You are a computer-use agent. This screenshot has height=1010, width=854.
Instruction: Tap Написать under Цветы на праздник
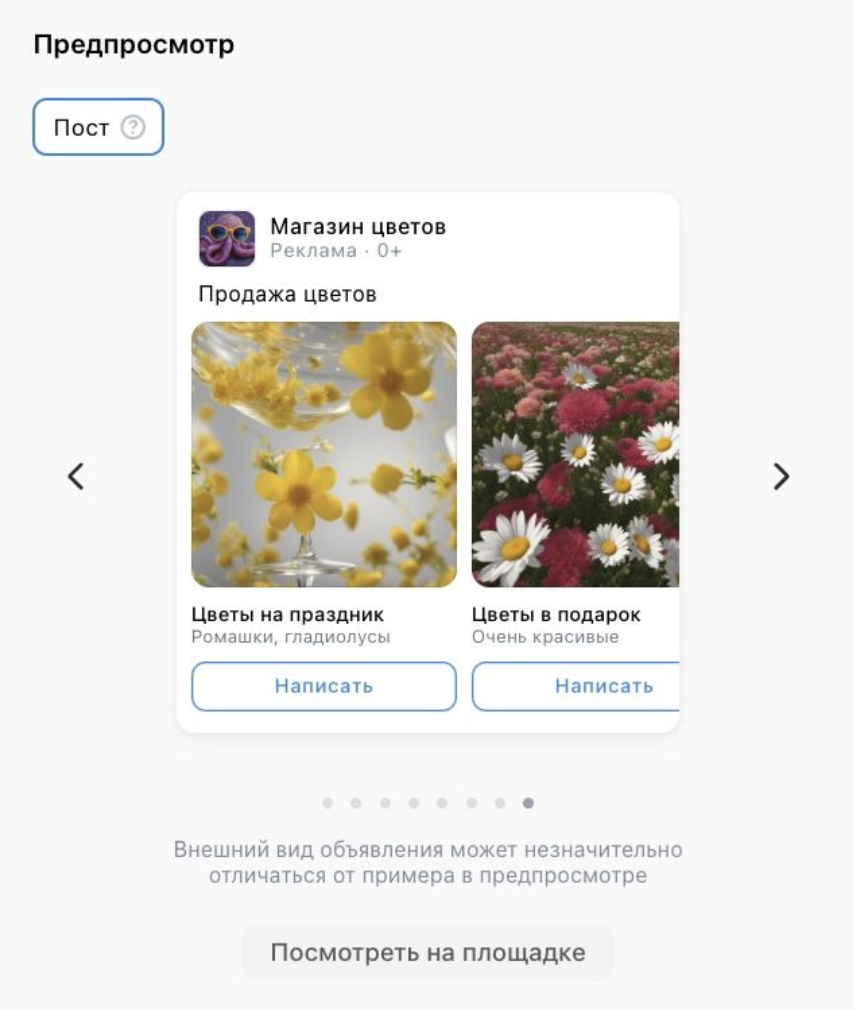323,686
